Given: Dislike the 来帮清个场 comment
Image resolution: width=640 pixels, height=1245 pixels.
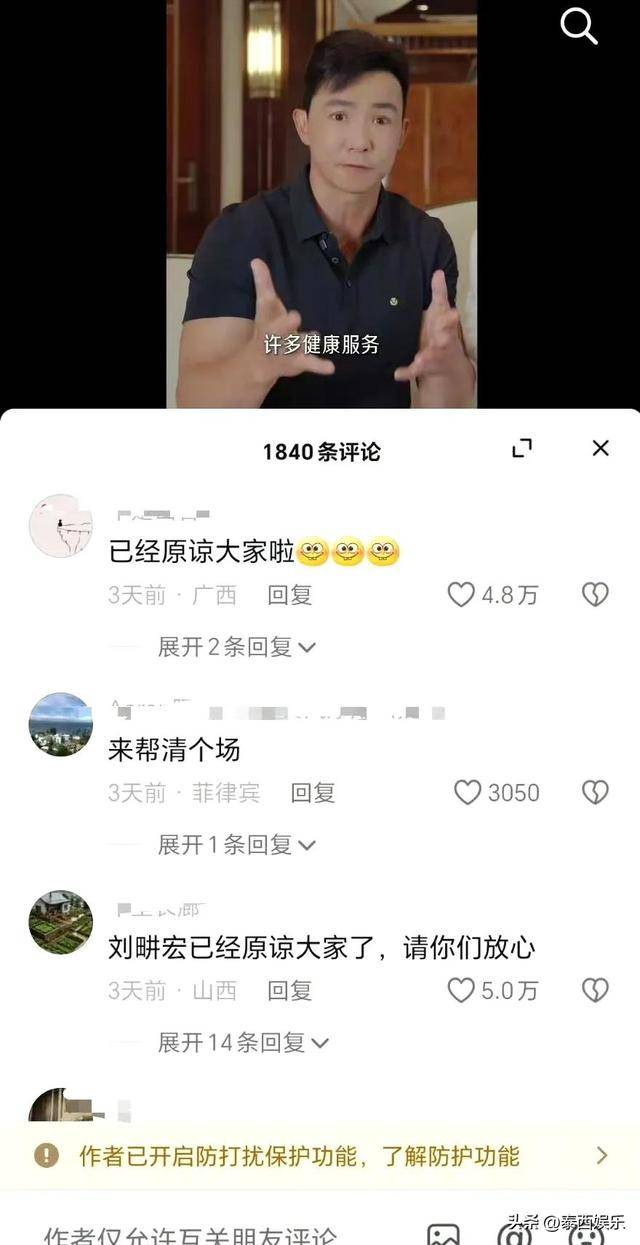Looking at the screenshot, I should point(595,793).
